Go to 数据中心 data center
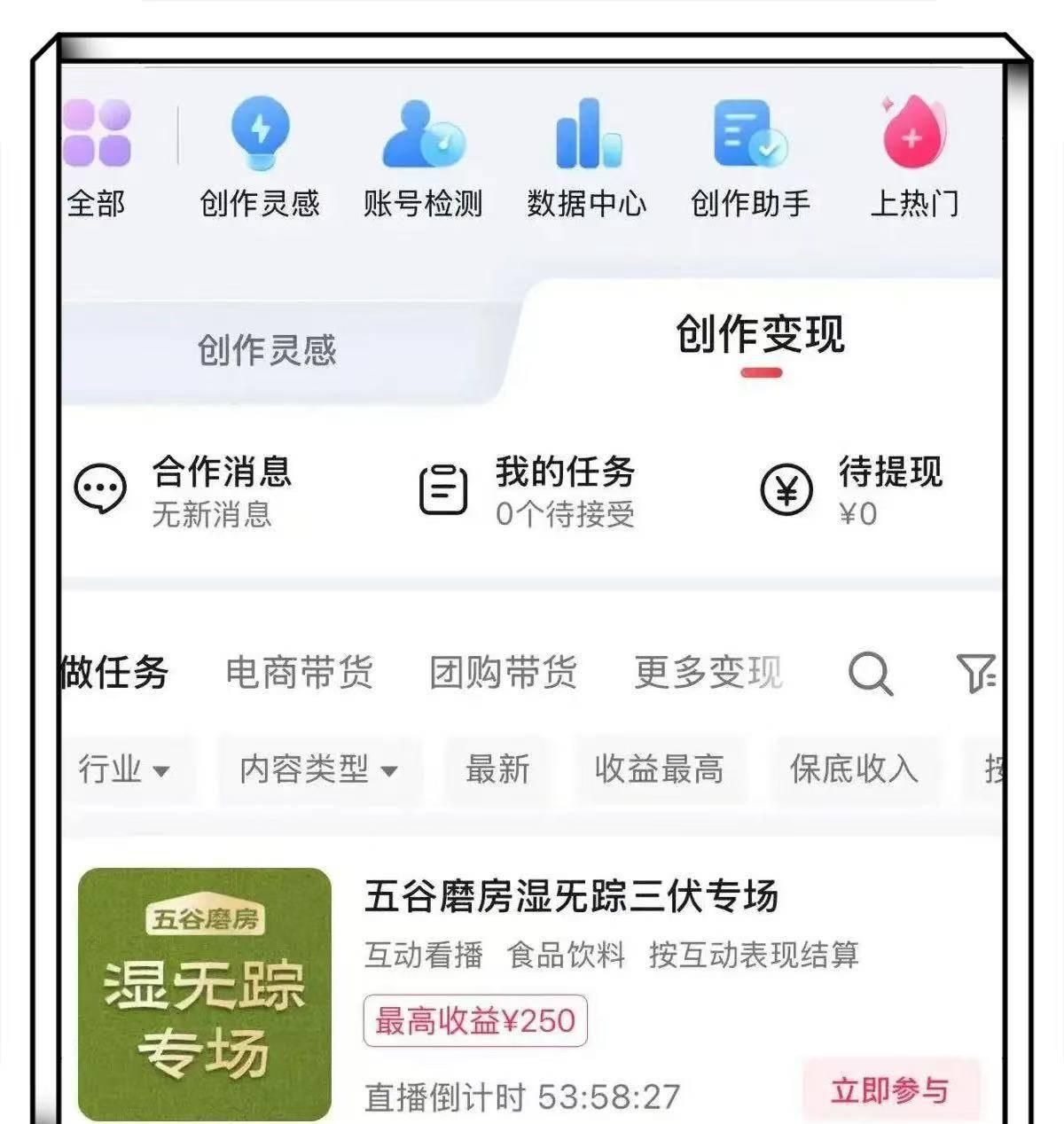The height and width of the screenshot is (1124, 1064). 586,155
